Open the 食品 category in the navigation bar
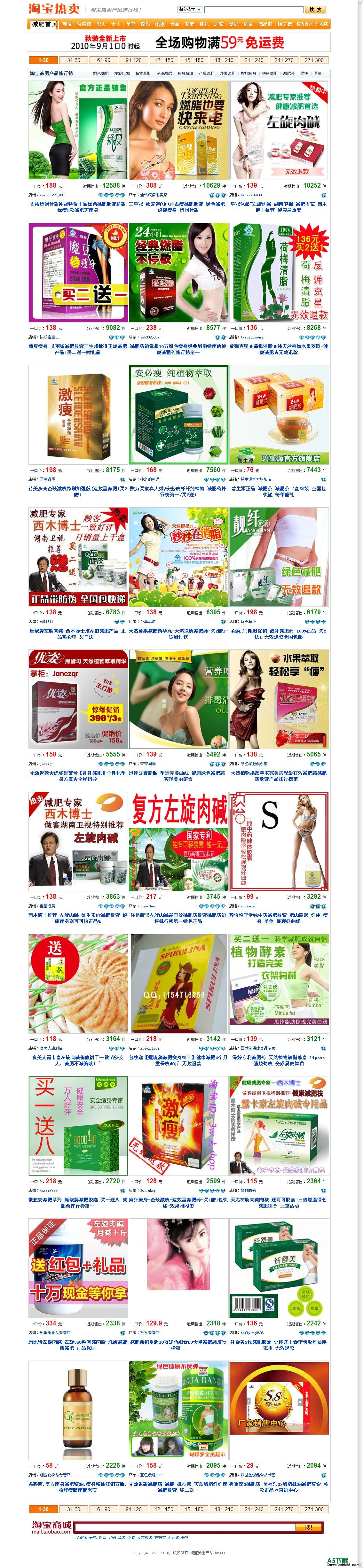 (x=174, y=25)
